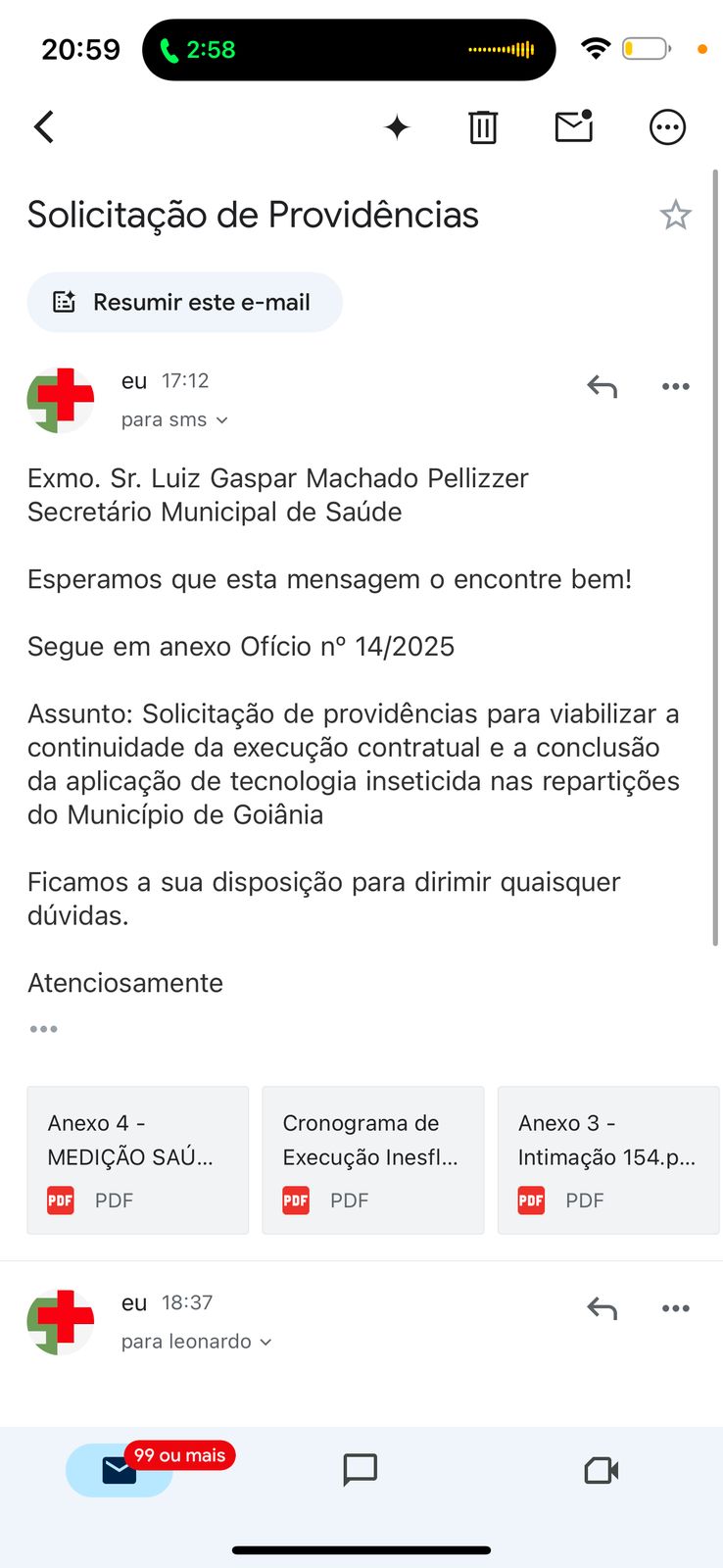Open the Gemini sparkle assistant
The height and width of the screenshot is (1568, 723).
[397, 127]
